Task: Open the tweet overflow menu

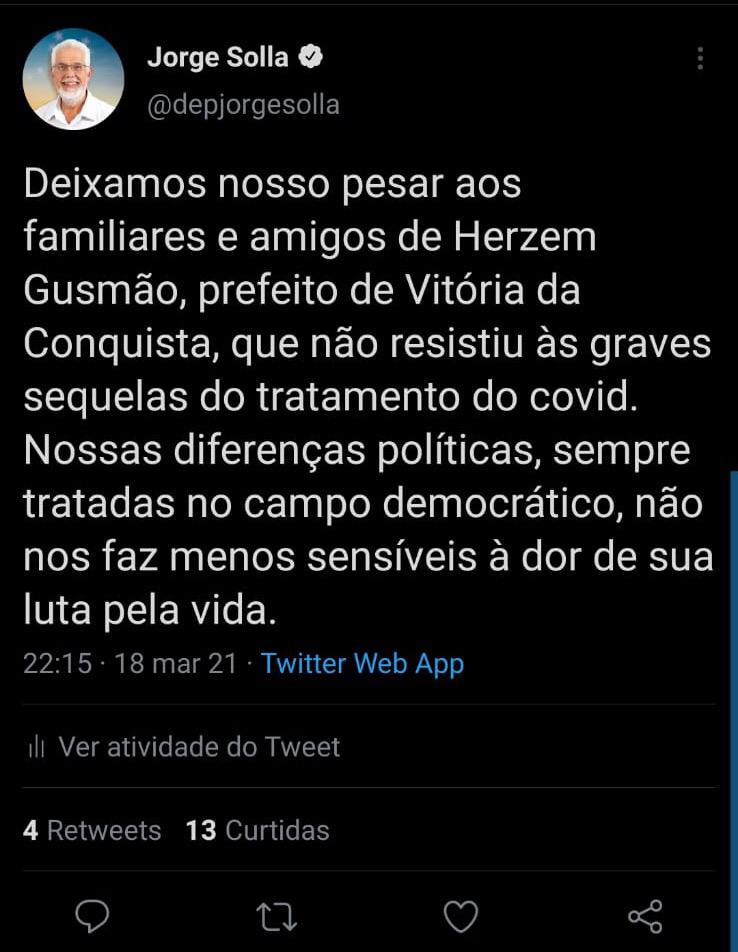Action: [x=700, y=58]
